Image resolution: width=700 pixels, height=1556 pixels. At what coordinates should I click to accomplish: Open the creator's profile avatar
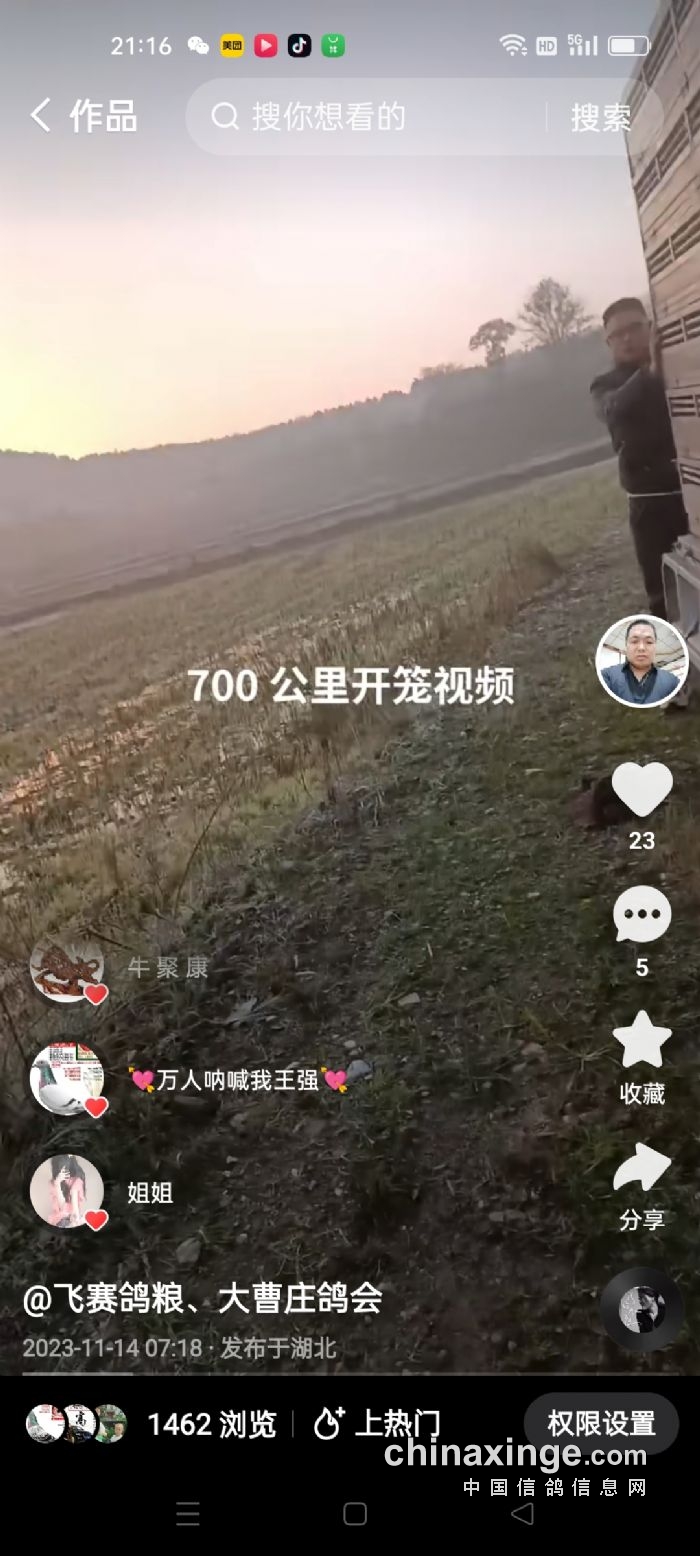click(641, 661)
